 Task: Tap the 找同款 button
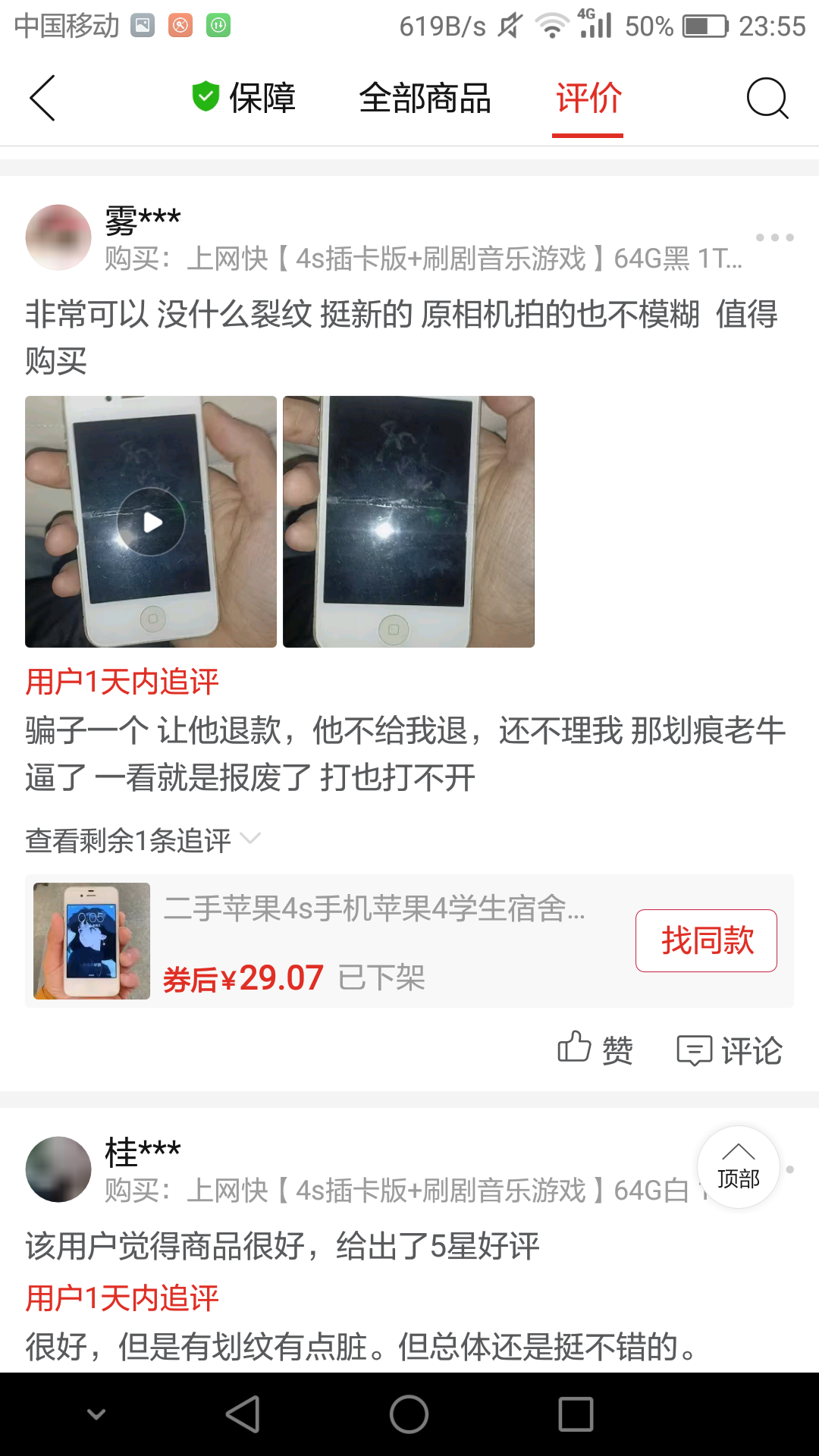pos(706,940)
